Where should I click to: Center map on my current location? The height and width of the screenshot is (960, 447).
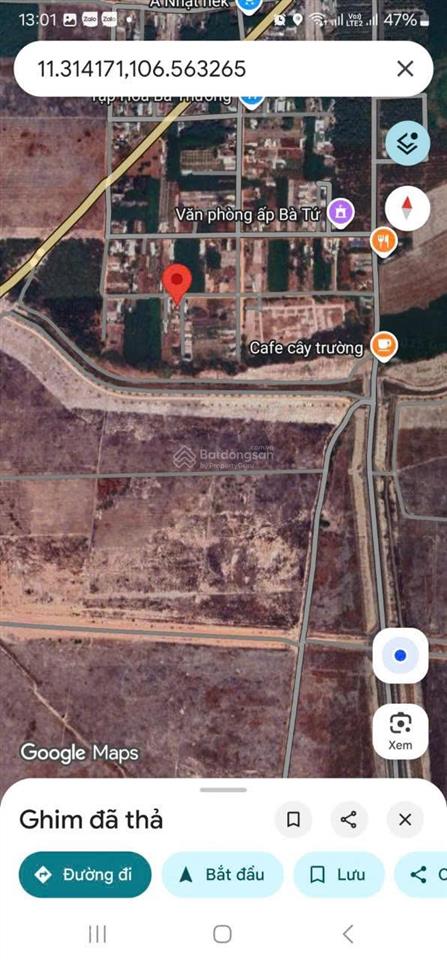[400, 656]
